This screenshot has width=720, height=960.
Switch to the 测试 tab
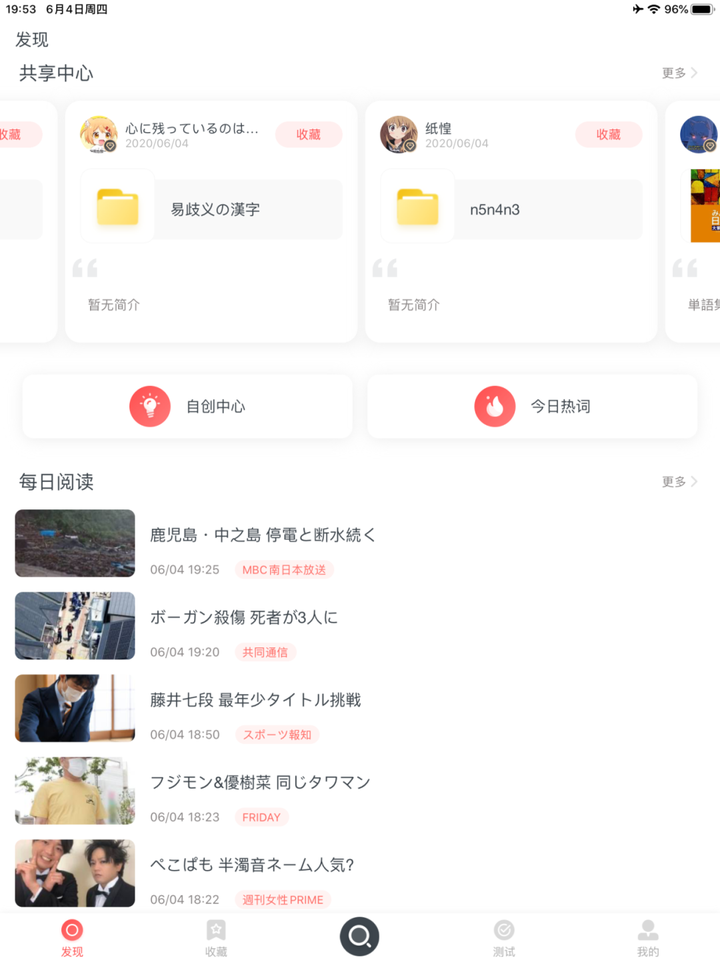click(x=504, y=938)
